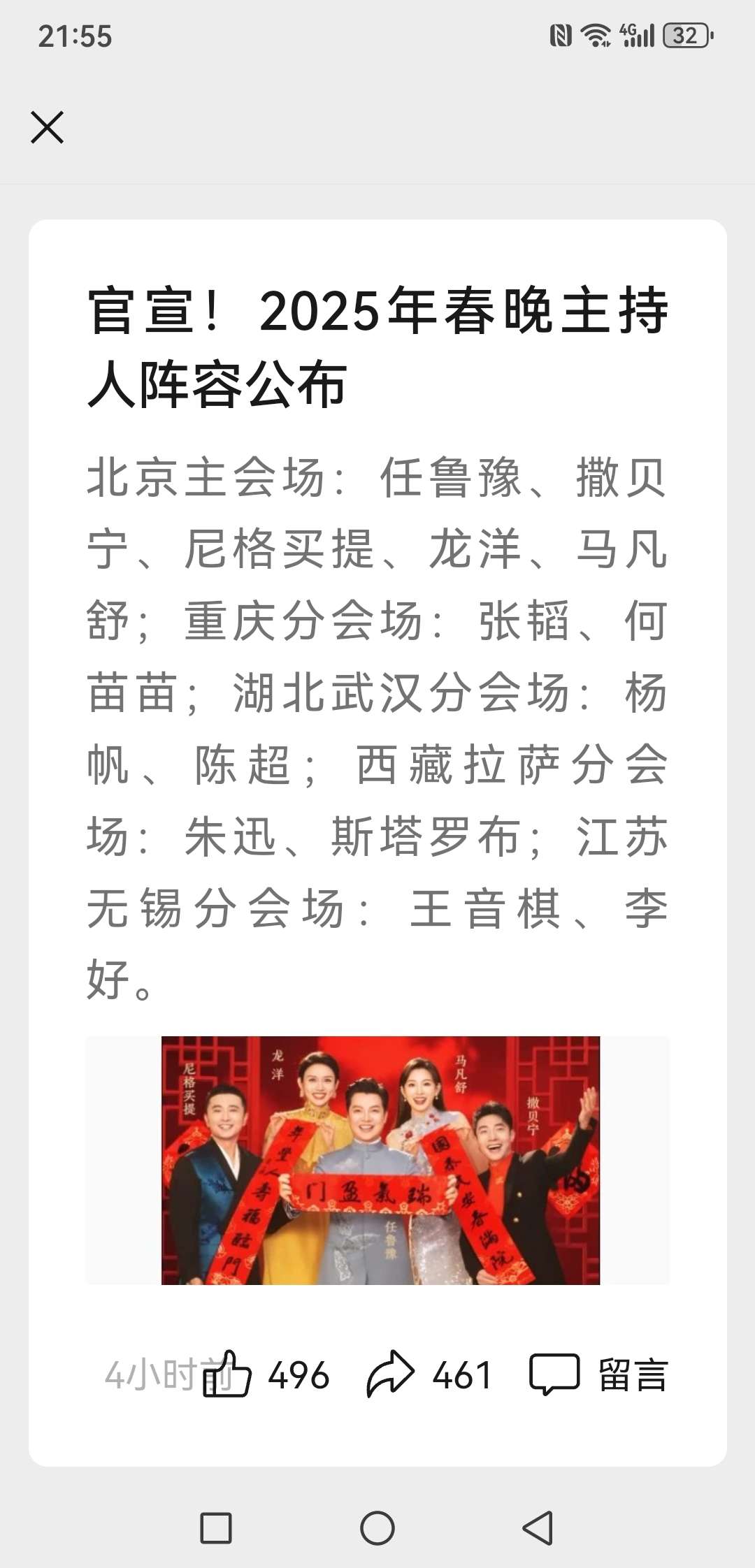Image resolution: width=755 pixels, height=1568 pixels.
Task: Open the hosts' group photo
Action: click(380, 1160)
